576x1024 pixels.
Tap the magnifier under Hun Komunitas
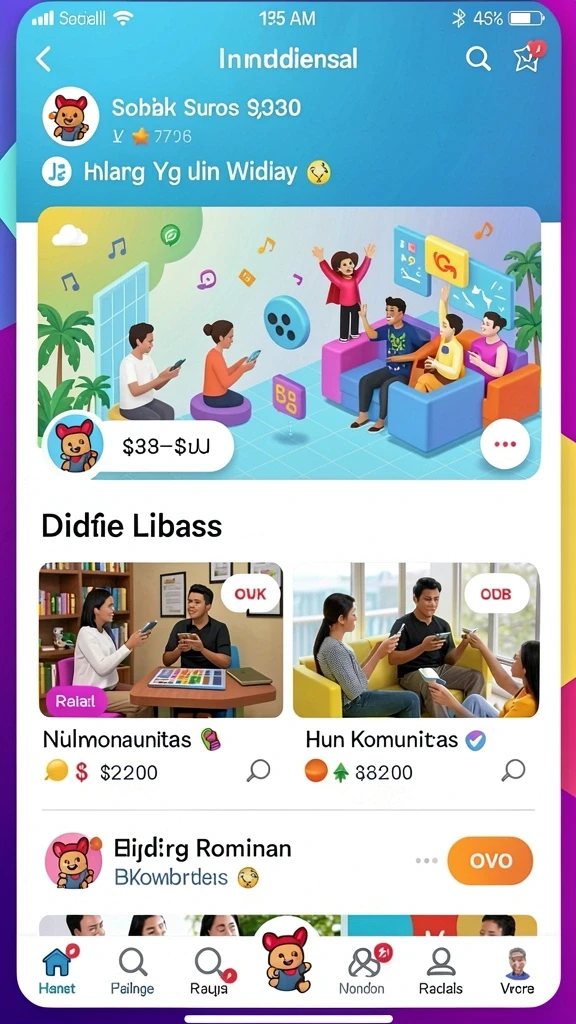click(513, 771)
